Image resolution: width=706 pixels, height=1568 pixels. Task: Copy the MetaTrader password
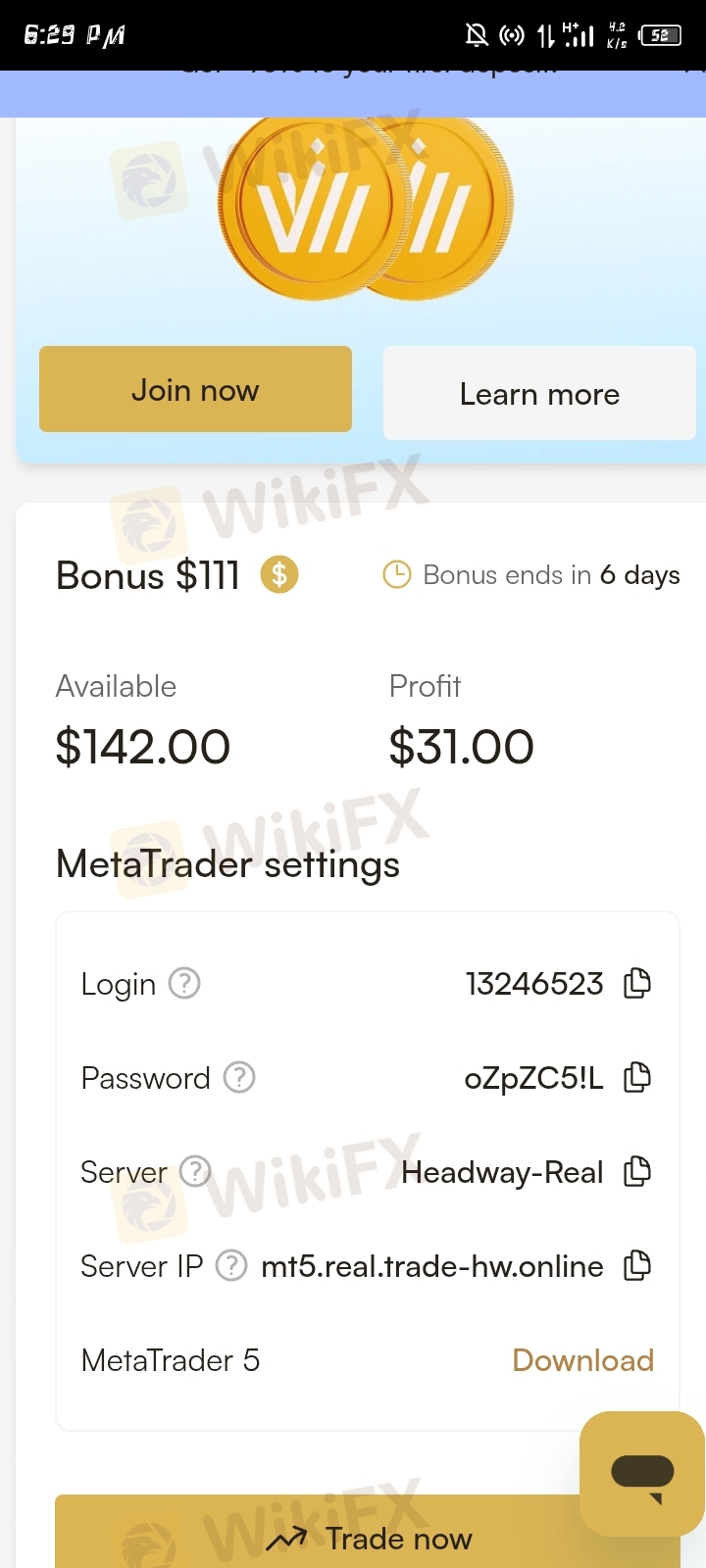637,1077
